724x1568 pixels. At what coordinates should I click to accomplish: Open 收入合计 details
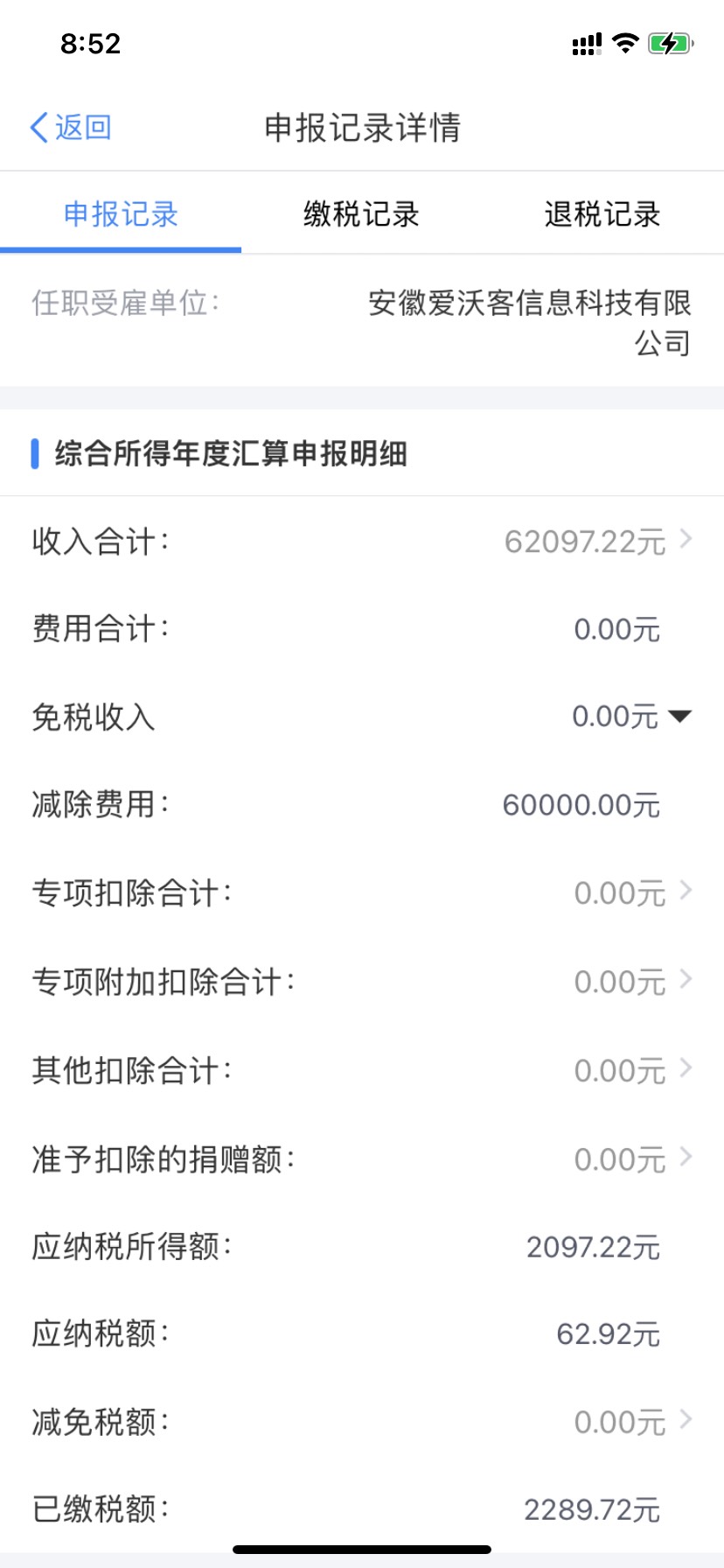point(362,542)
